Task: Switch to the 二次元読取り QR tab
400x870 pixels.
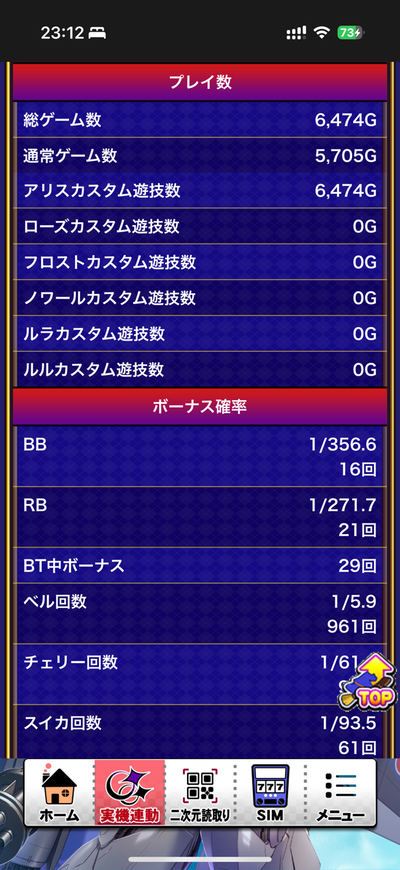Action: click(x=200, y=792)
